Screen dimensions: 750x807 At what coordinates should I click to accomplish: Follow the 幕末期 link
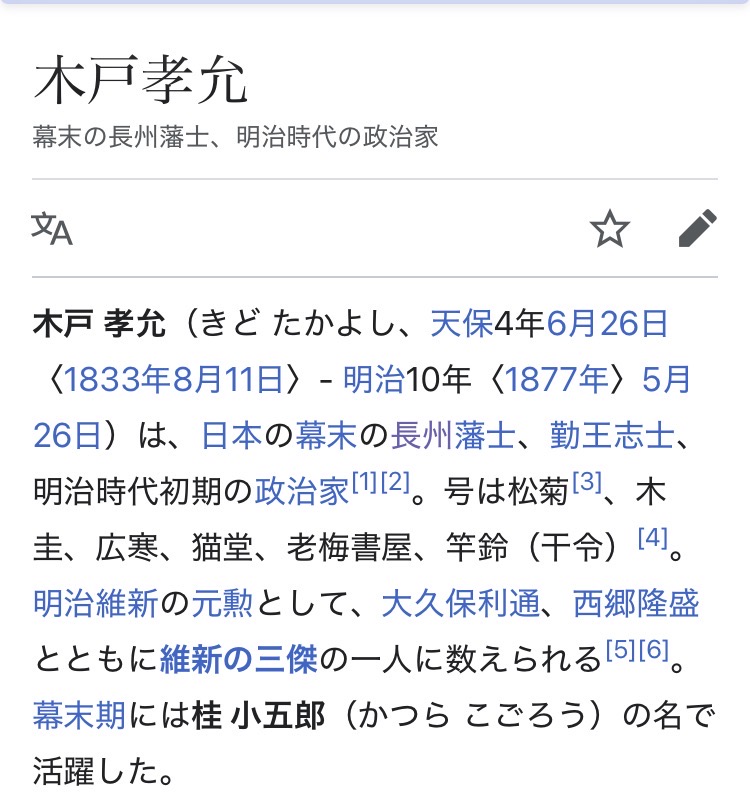tap(80, 716)
